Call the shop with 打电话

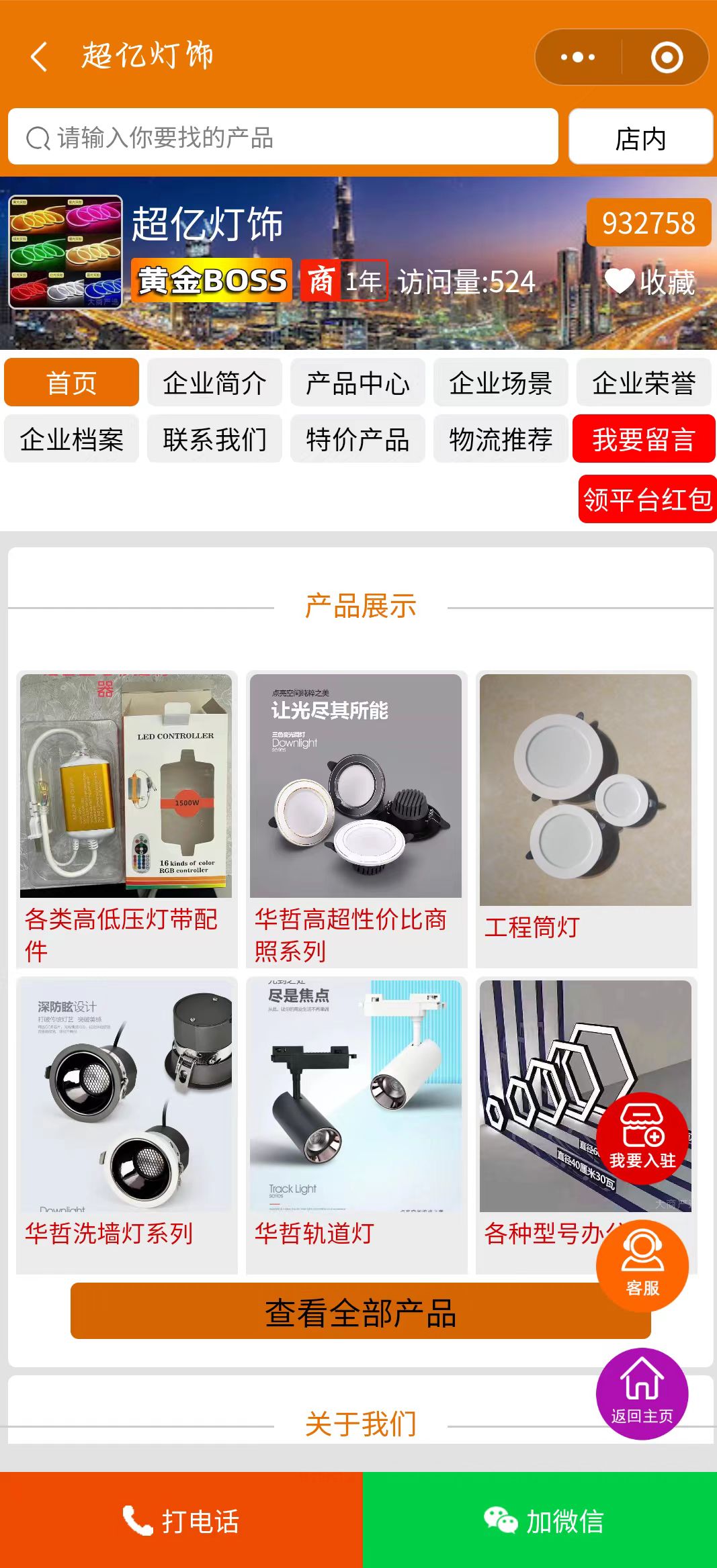click(x=181, y=1520)
